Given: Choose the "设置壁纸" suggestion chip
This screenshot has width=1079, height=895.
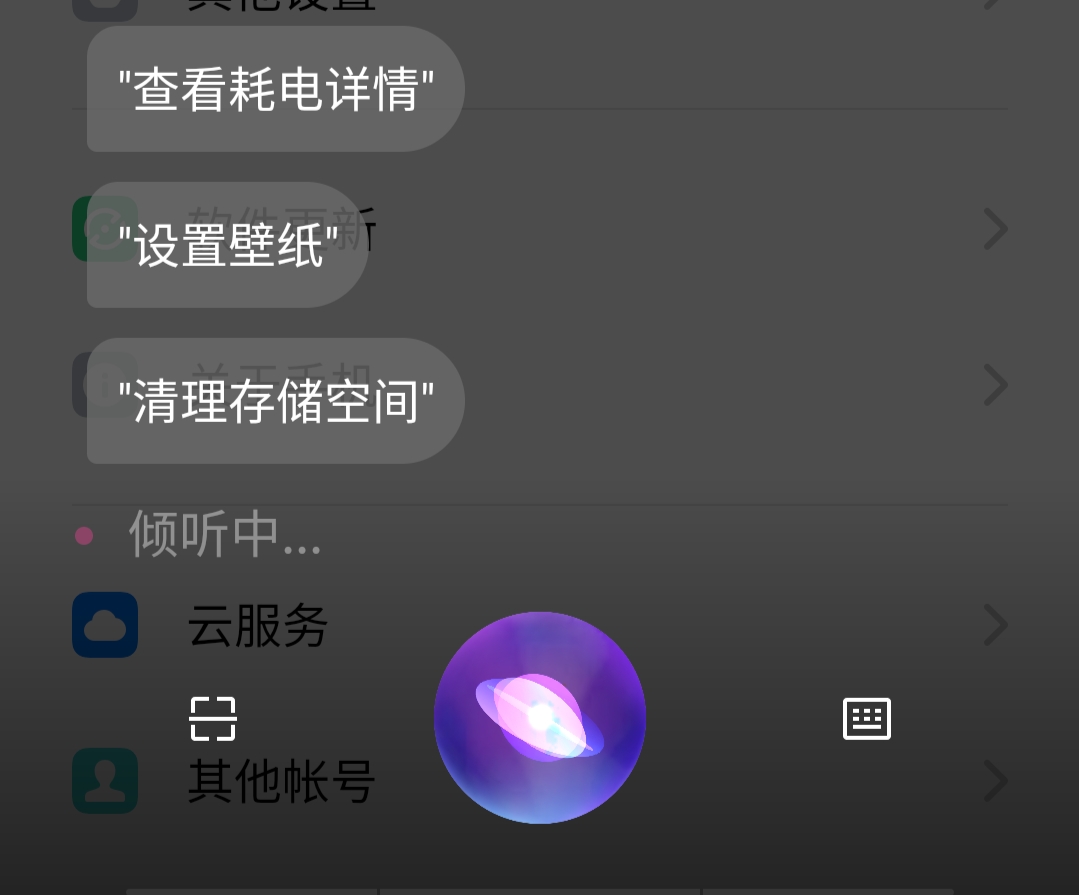Looking at the screenshot, I should [x=228, y=245].
